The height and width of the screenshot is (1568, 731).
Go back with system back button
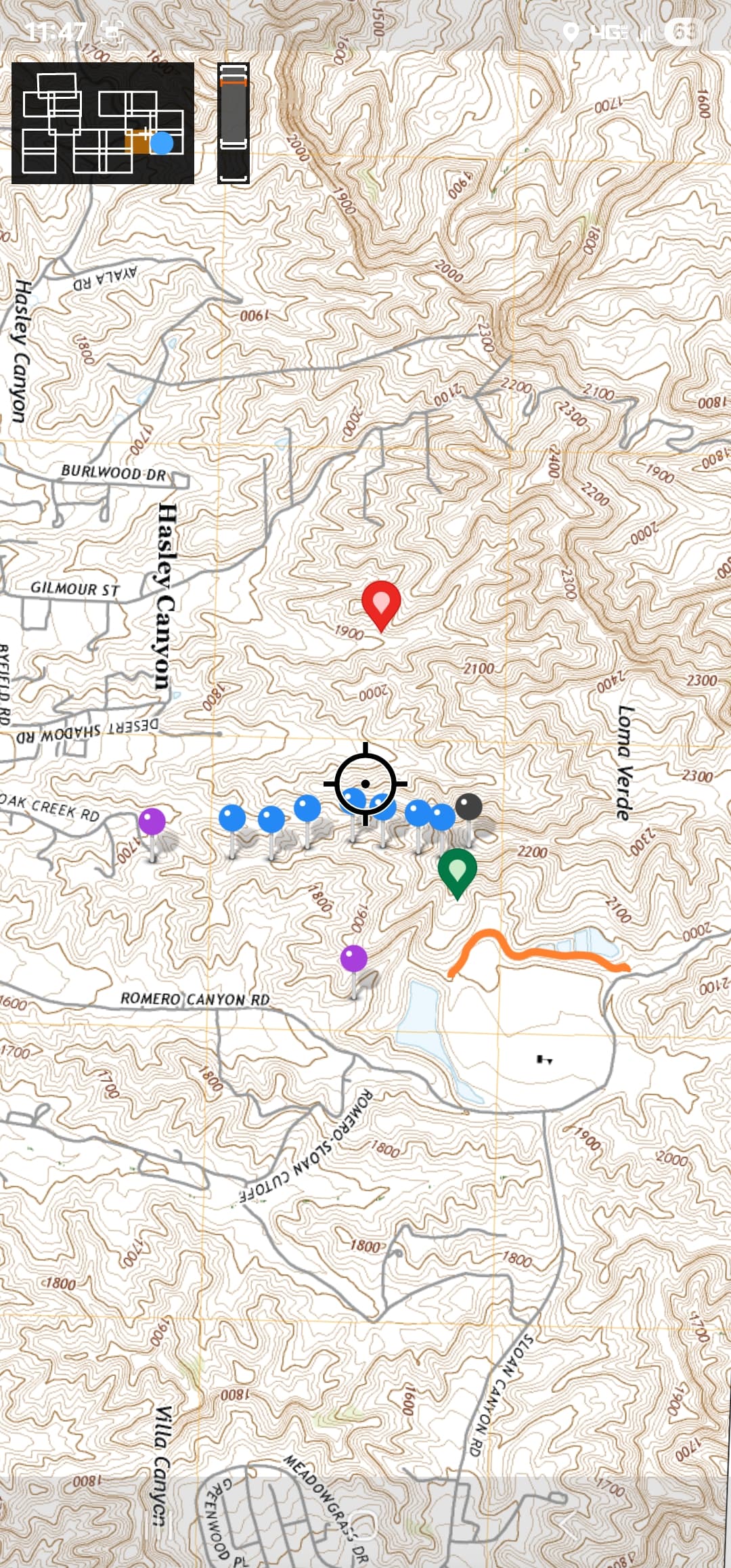(567, 1525)
